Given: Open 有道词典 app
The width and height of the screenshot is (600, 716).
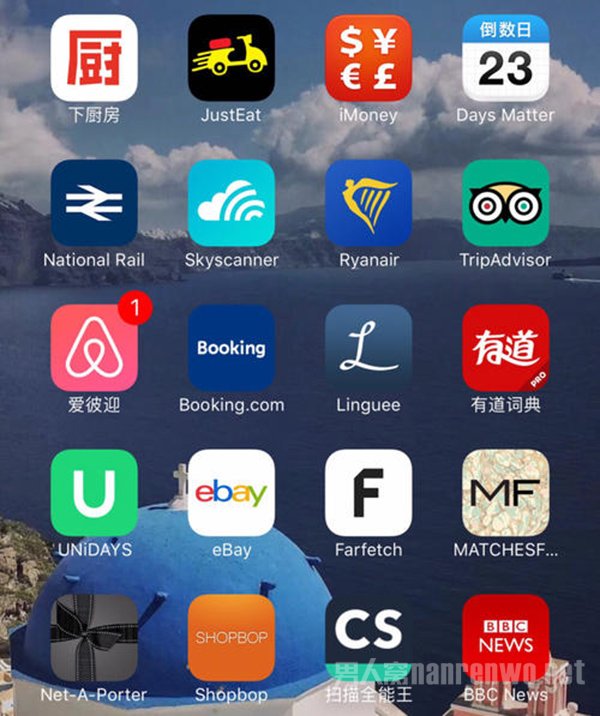Looking at the screenshot, I should pos(505,348).
